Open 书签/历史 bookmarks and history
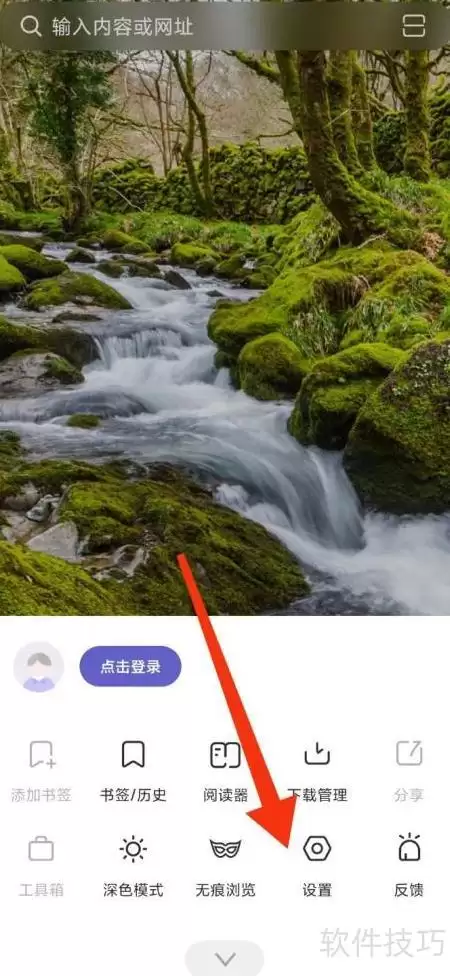 coord(133,771)
